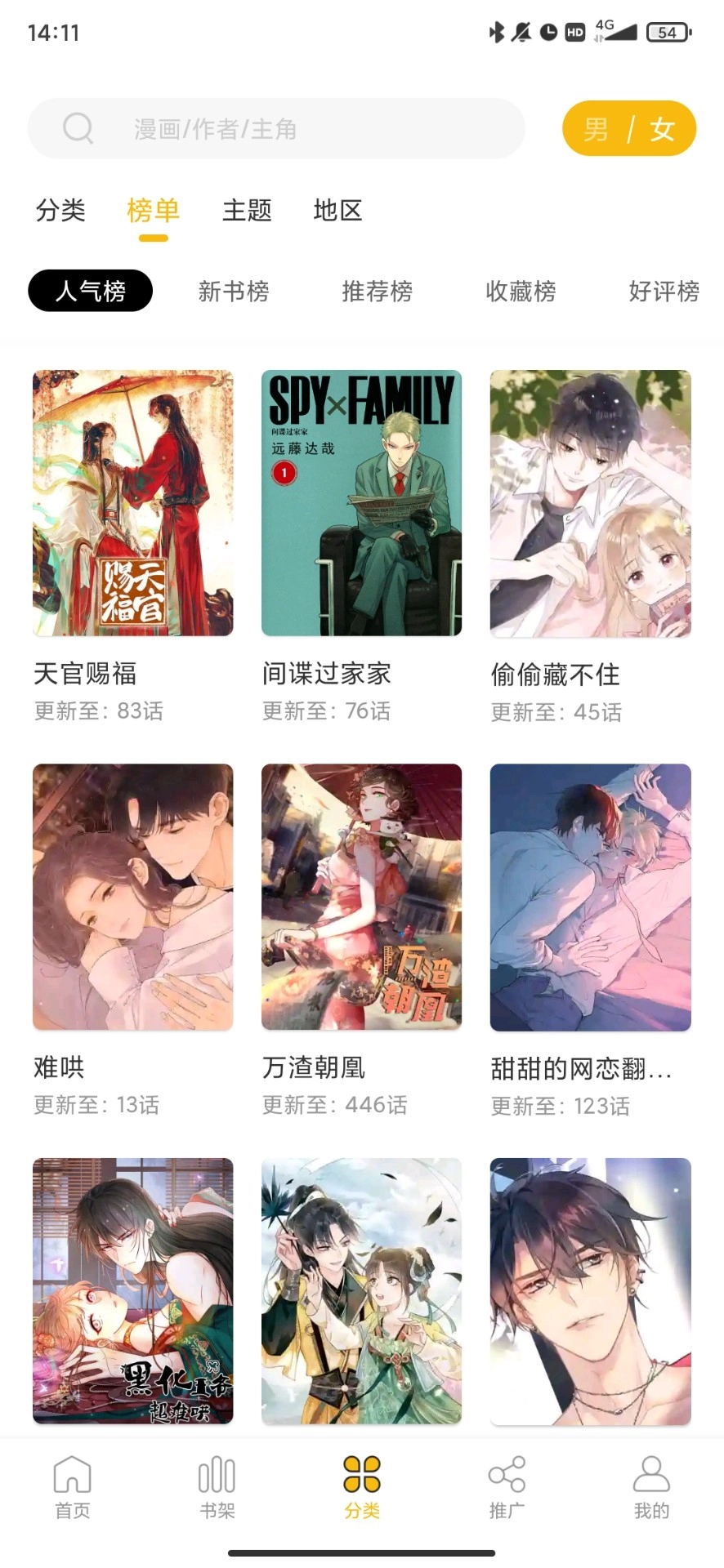Tap the battery indicator in status bar
The width and height of the screenshot is (724, 1568).
(666, 33)
